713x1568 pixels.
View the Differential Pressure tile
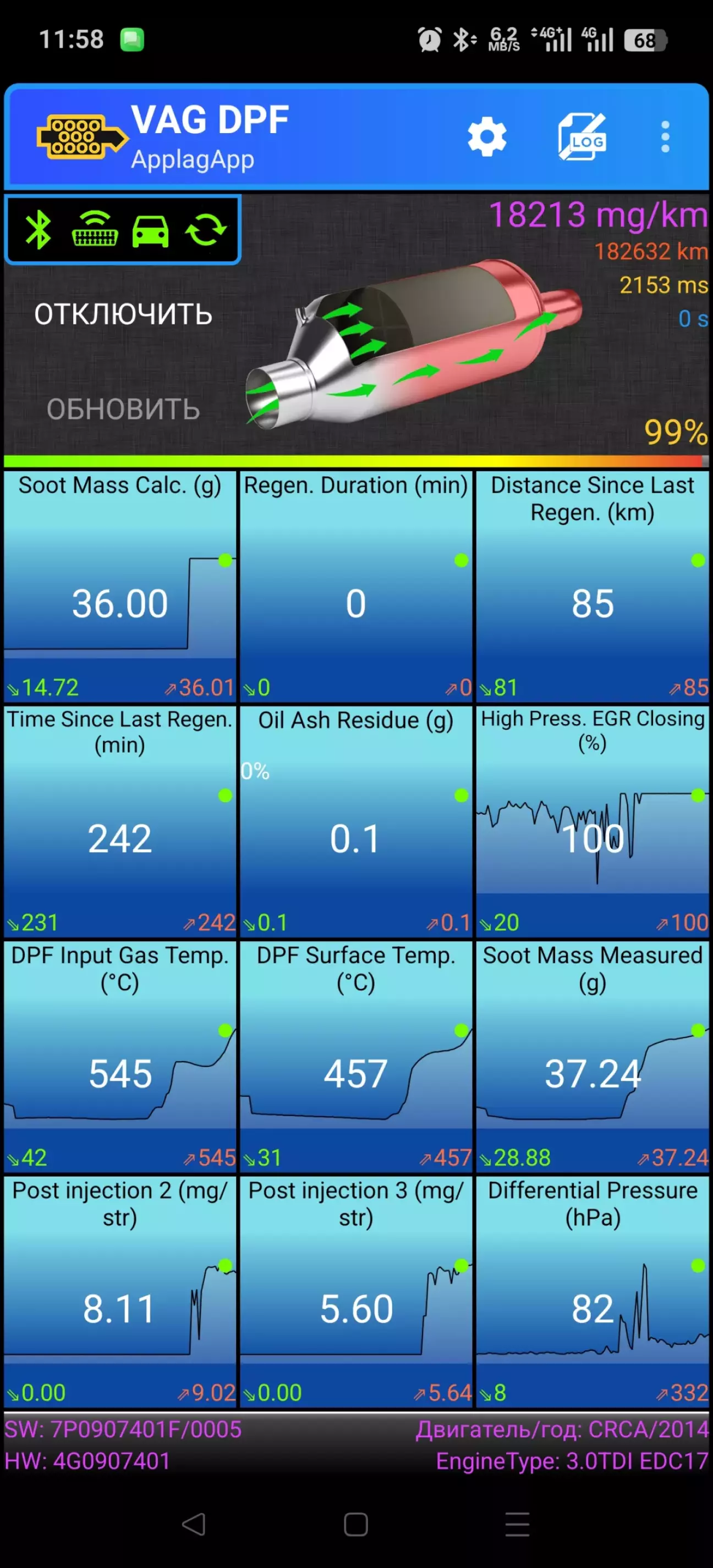tap(593, 1291)
